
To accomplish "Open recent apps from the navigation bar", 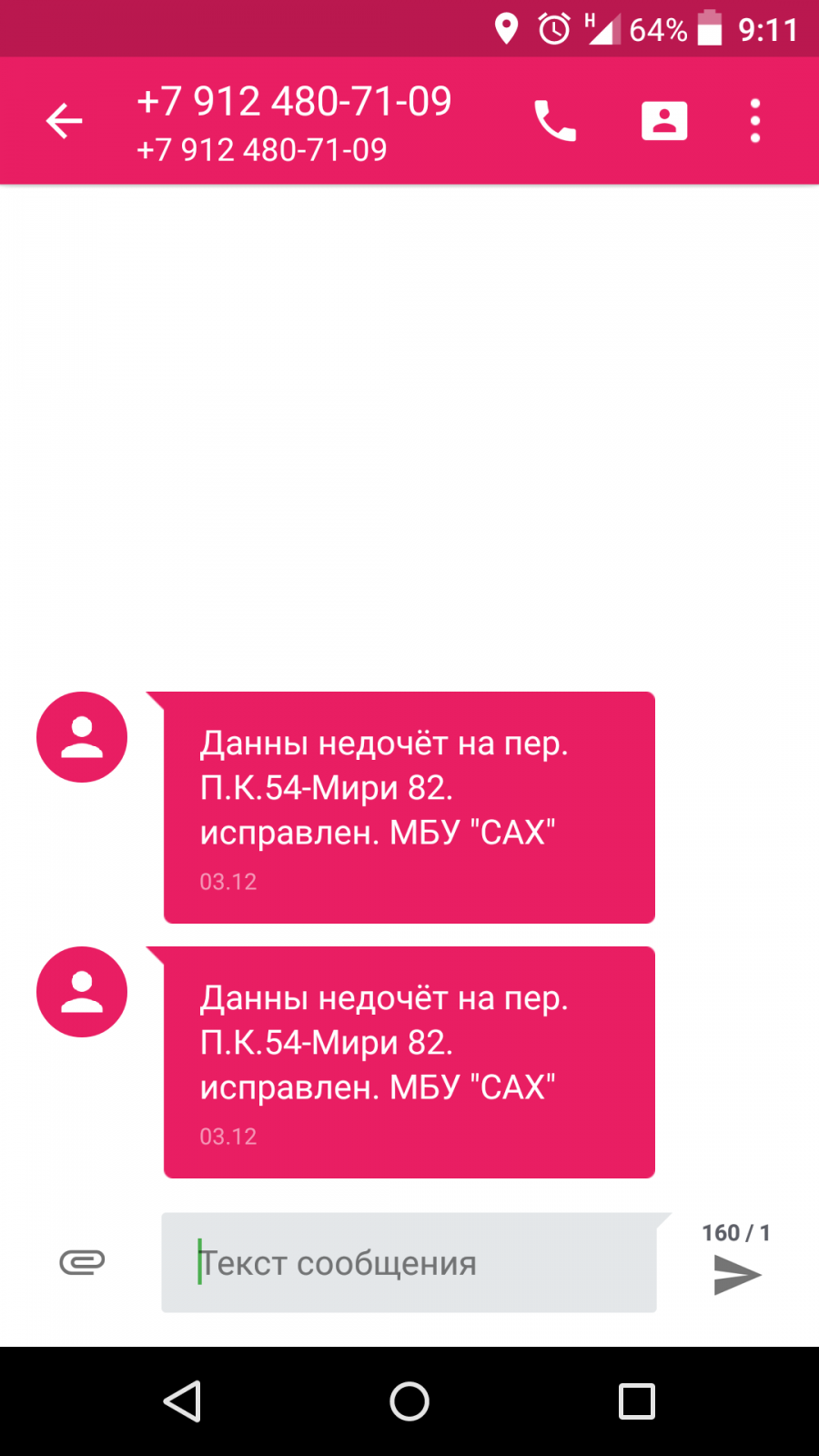I will pos(637,1401).
